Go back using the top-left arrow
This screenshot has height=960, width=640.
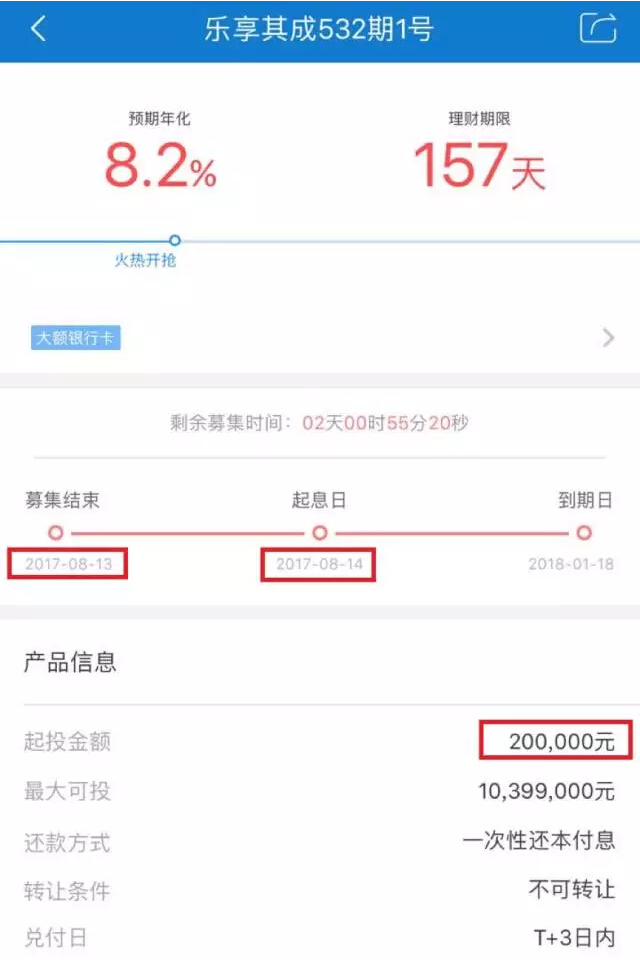pos(38,29)
